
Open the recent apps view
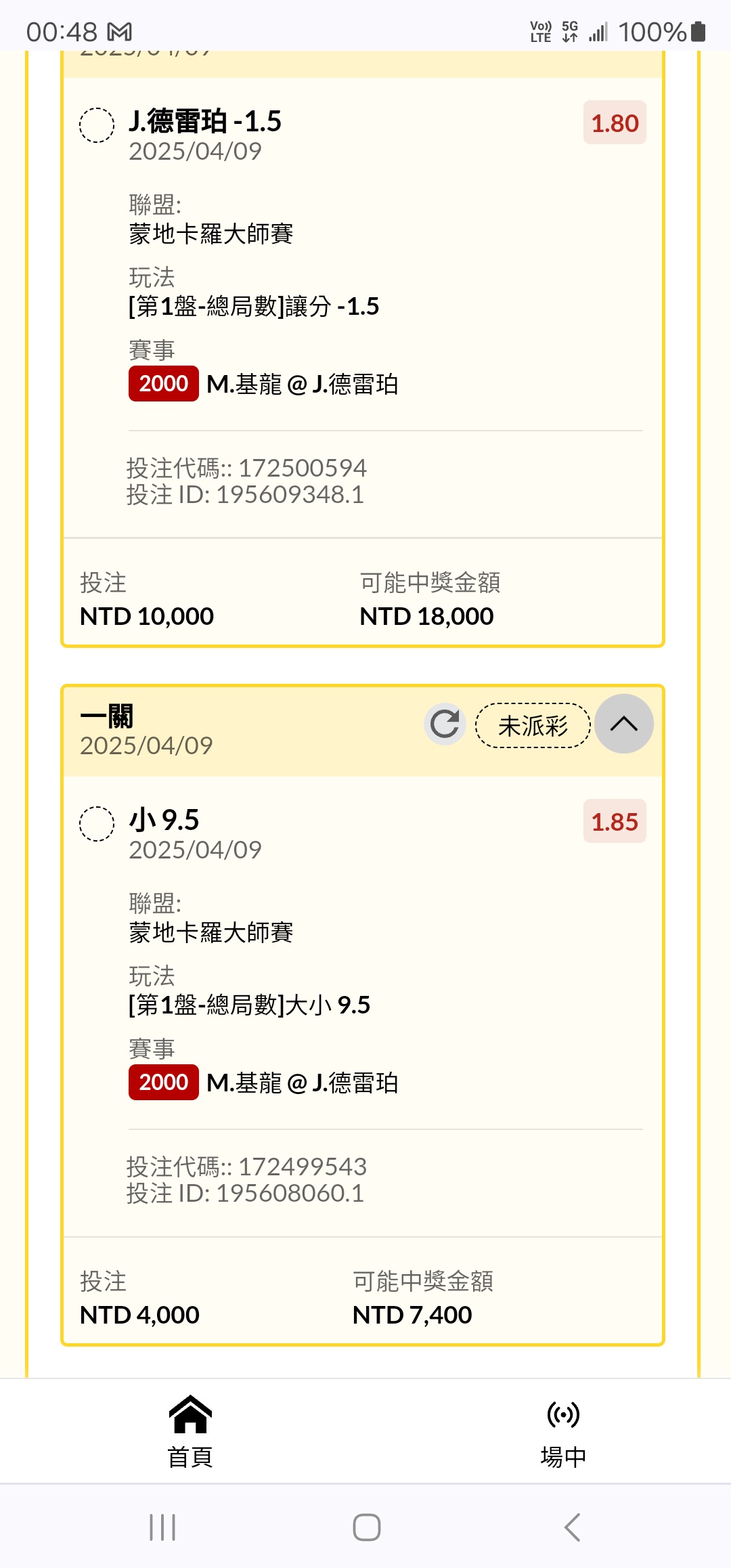click(x=162, y=1527)
